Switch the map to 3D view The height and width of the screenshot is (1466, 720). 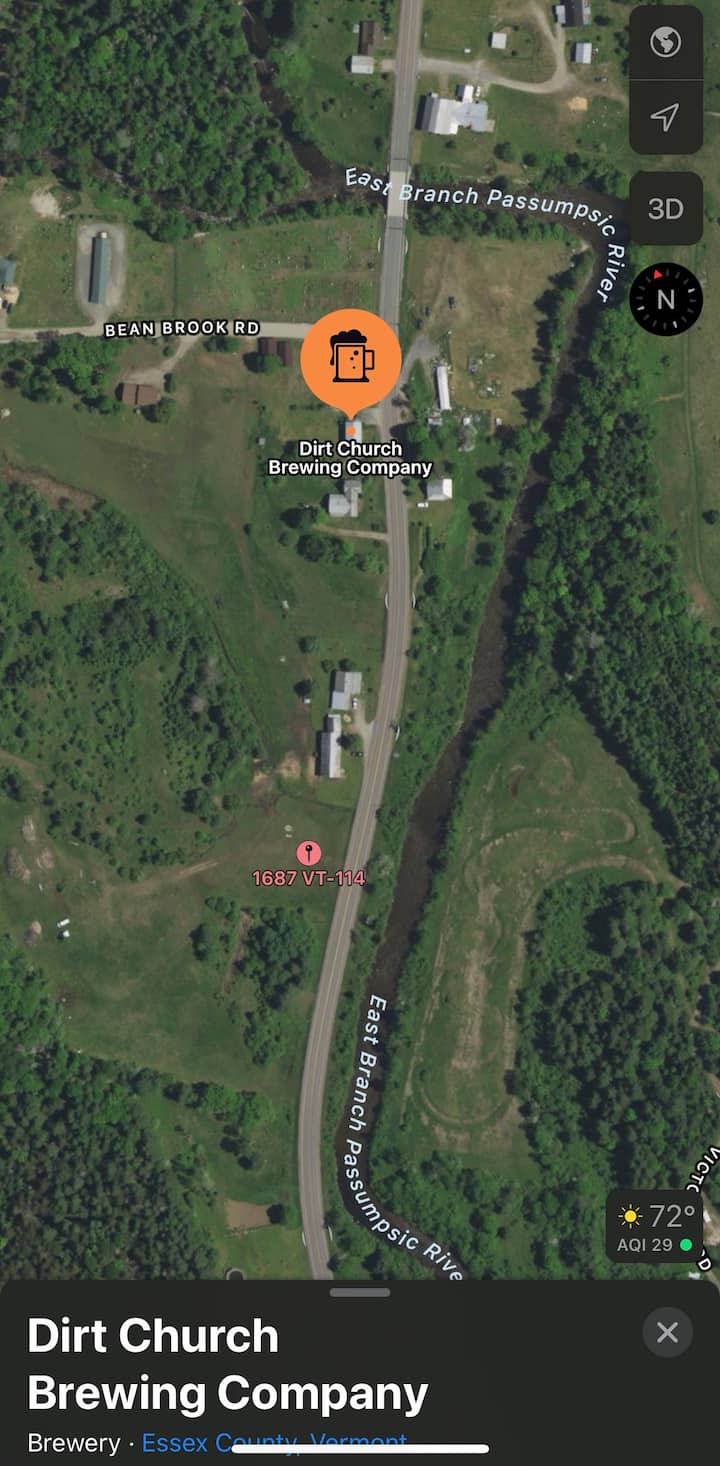(665, 209)
